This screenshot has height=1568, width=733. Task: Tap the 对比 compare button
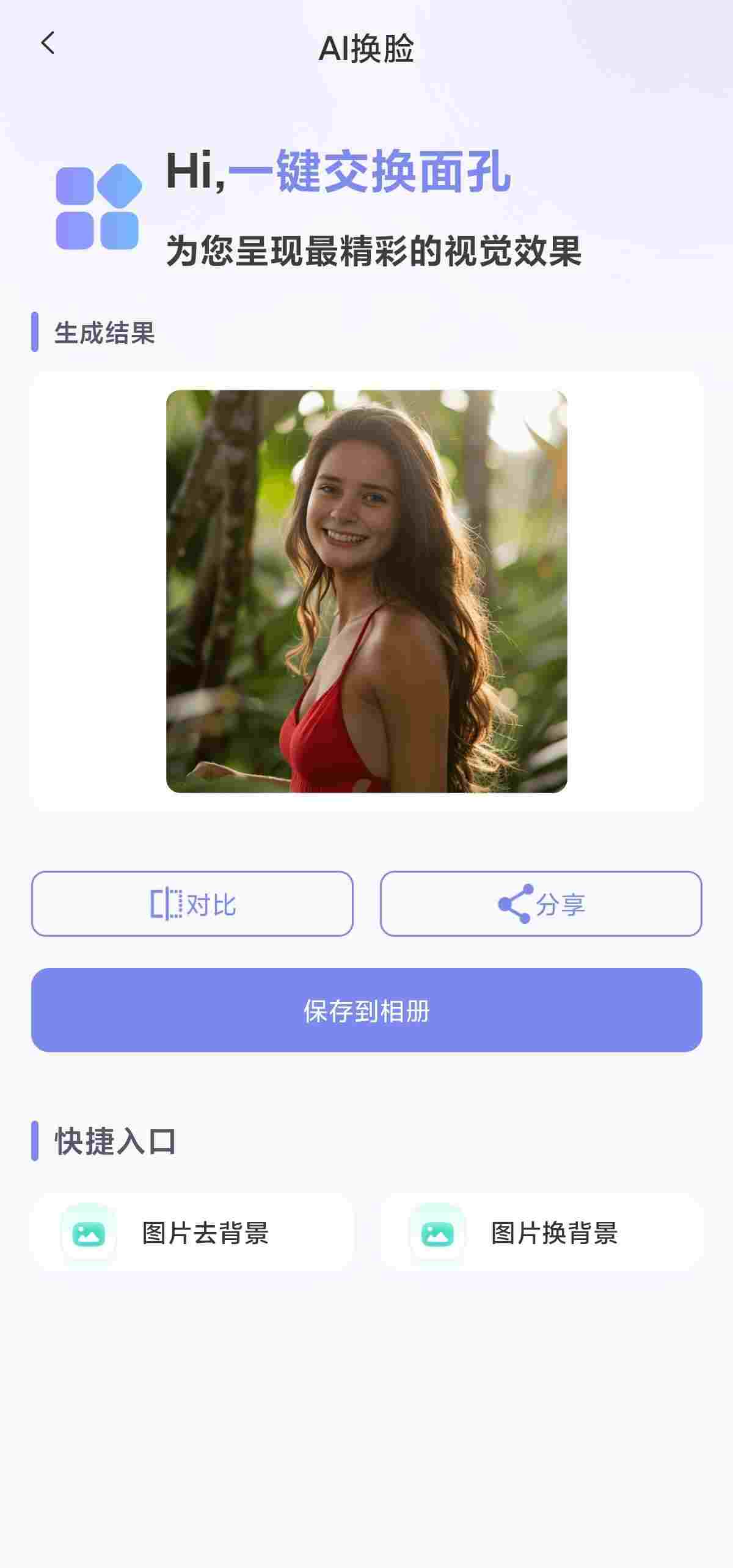[x=192, y=904]
